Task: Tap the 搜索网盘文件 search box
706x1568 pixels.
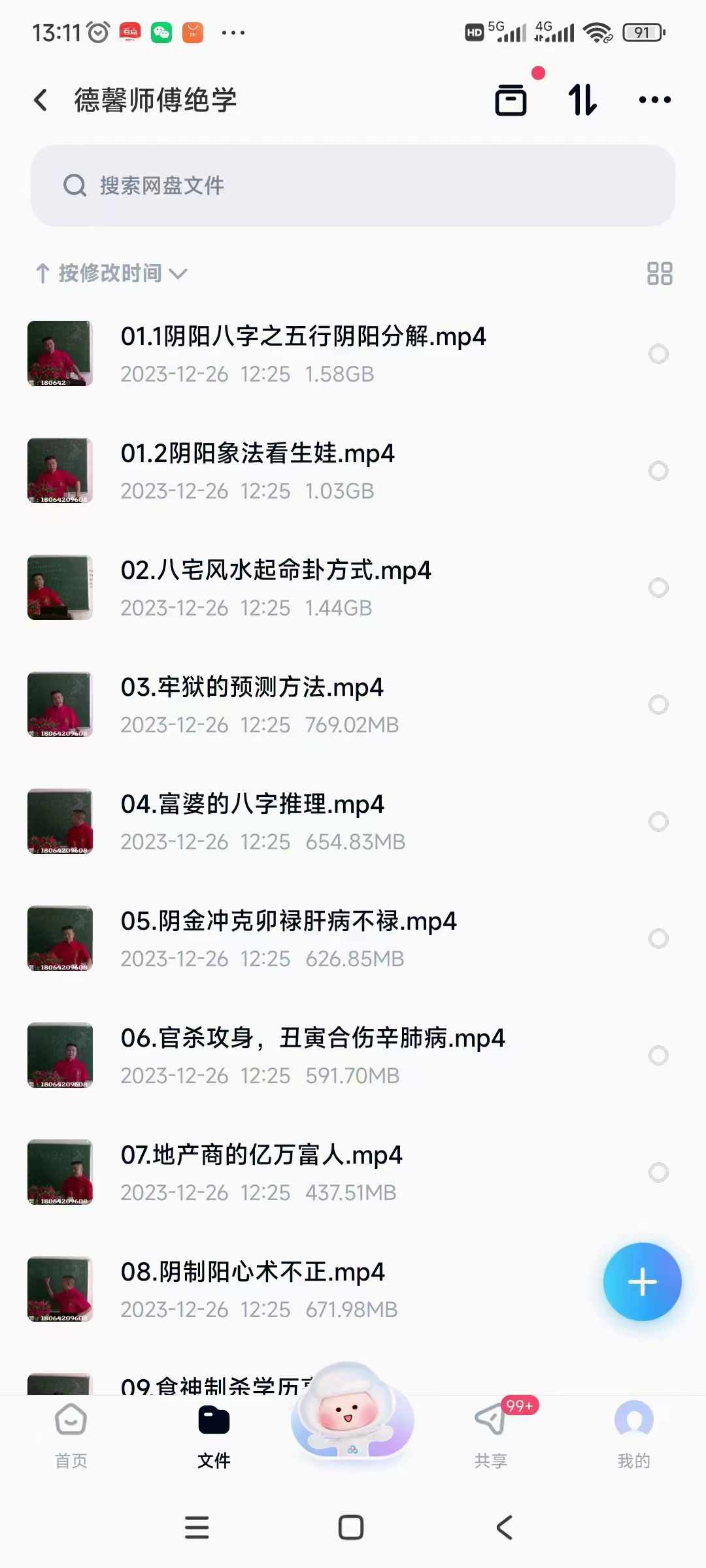Action: click(x=353, y=186)
